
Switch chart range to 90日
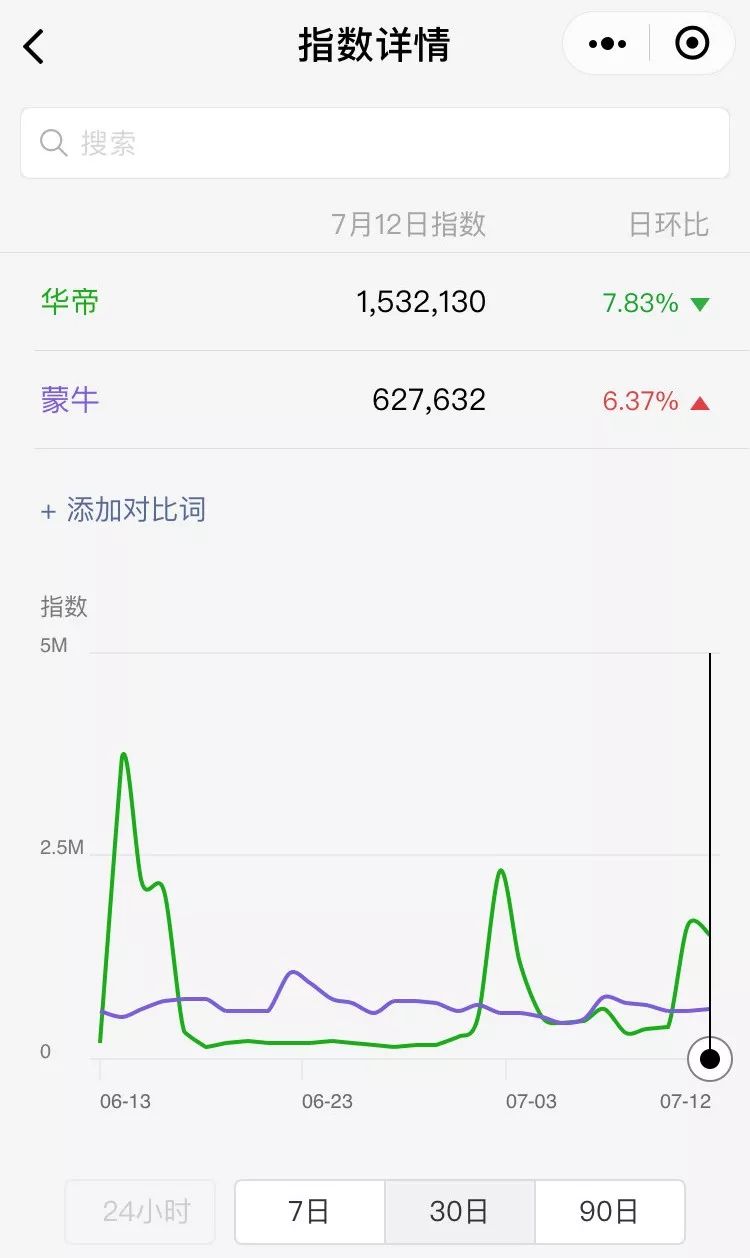(609, 1212)
